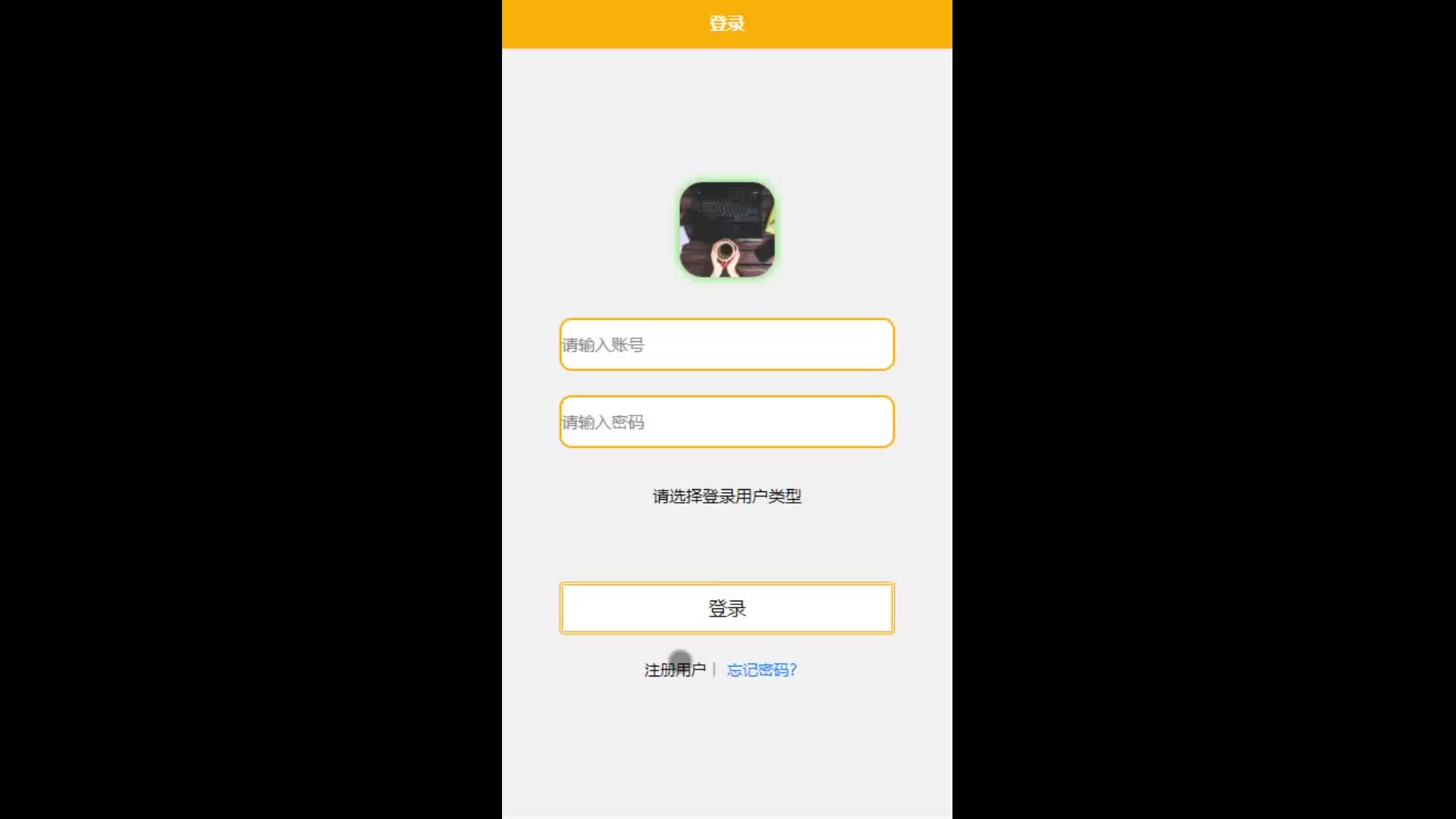
Task: Tap the account input field
Action: pos(726,345)
